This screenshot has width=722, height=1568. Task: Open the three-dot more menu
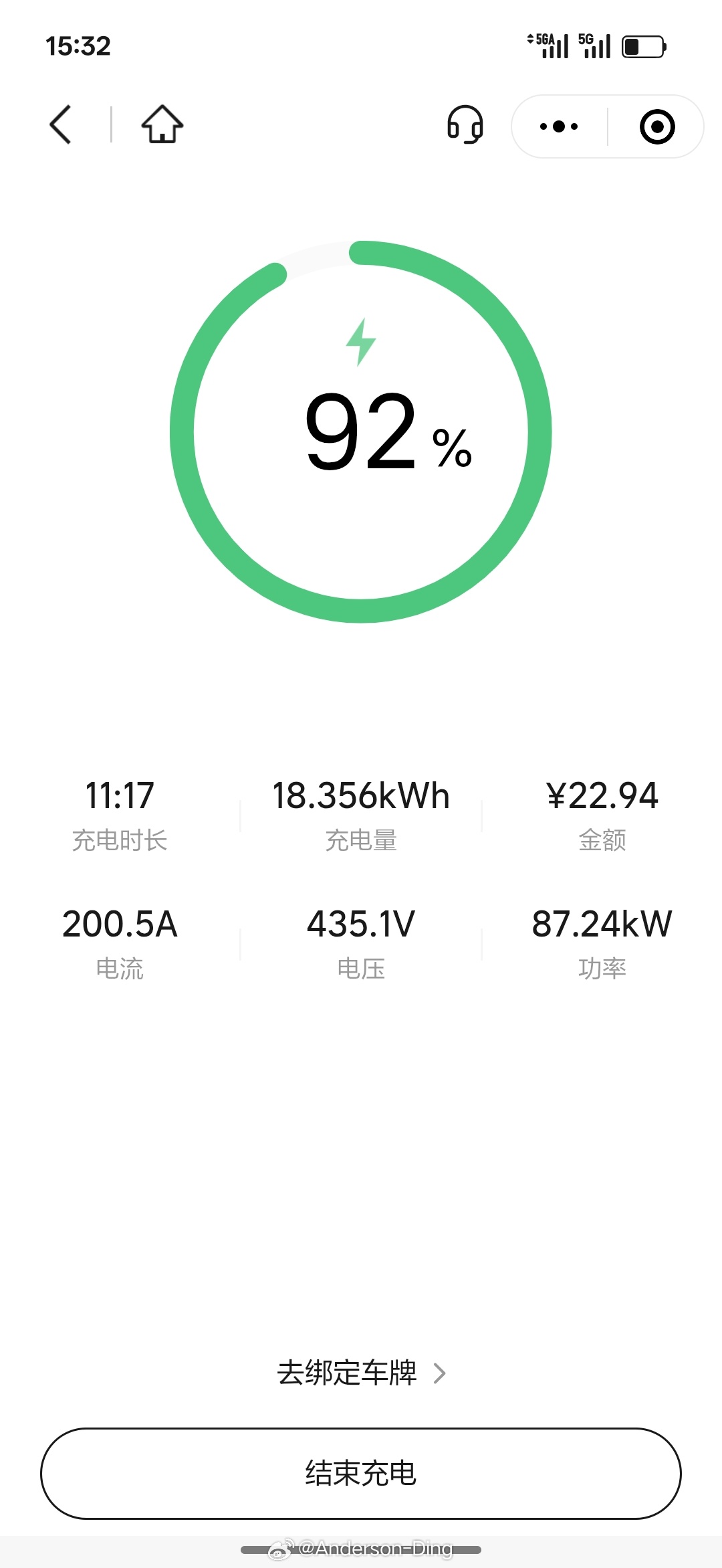pyautogui.click(x=559, y=126)
